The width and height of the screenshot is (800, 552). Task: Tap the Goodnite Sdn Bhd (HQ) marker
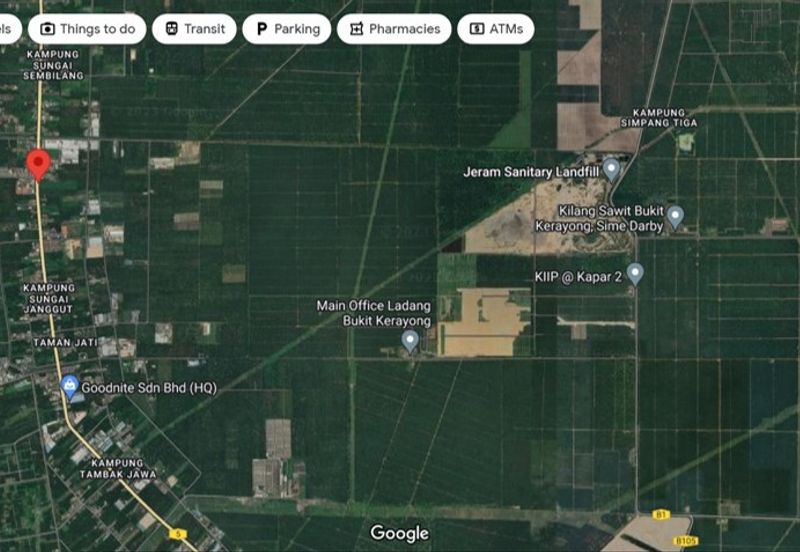point(70,385)
